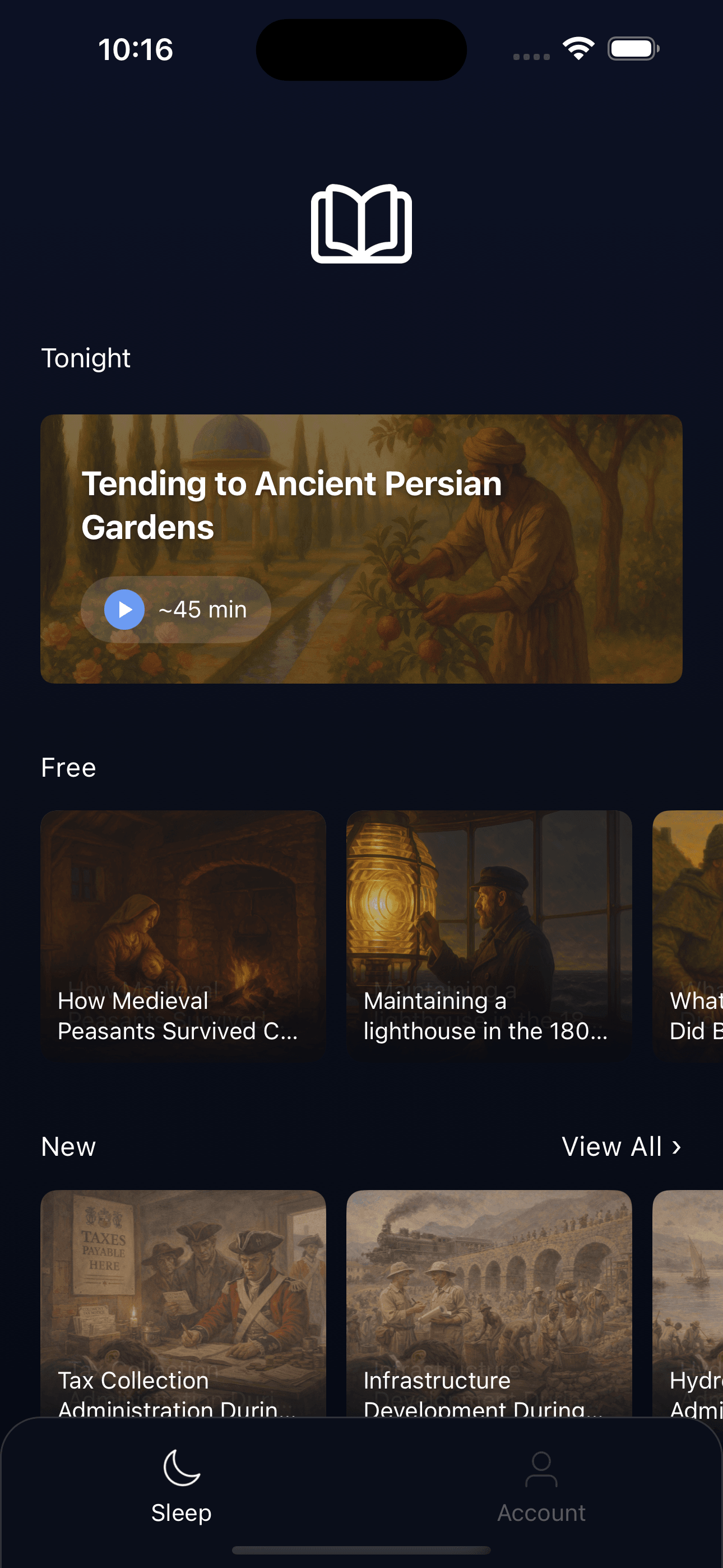
Task: Play the ~45 min Persian Gardens story
Action: (x=124, y=609)
